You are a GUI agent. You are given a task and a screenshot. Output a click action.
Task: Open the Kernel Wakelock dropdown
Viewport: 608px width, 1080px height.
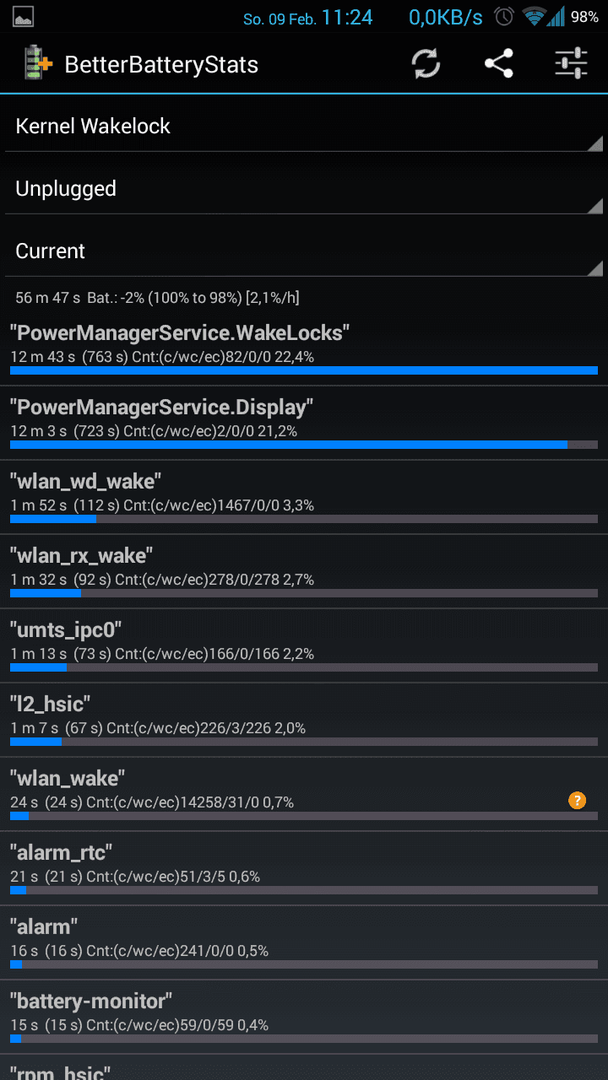click(x=304, y=127)
